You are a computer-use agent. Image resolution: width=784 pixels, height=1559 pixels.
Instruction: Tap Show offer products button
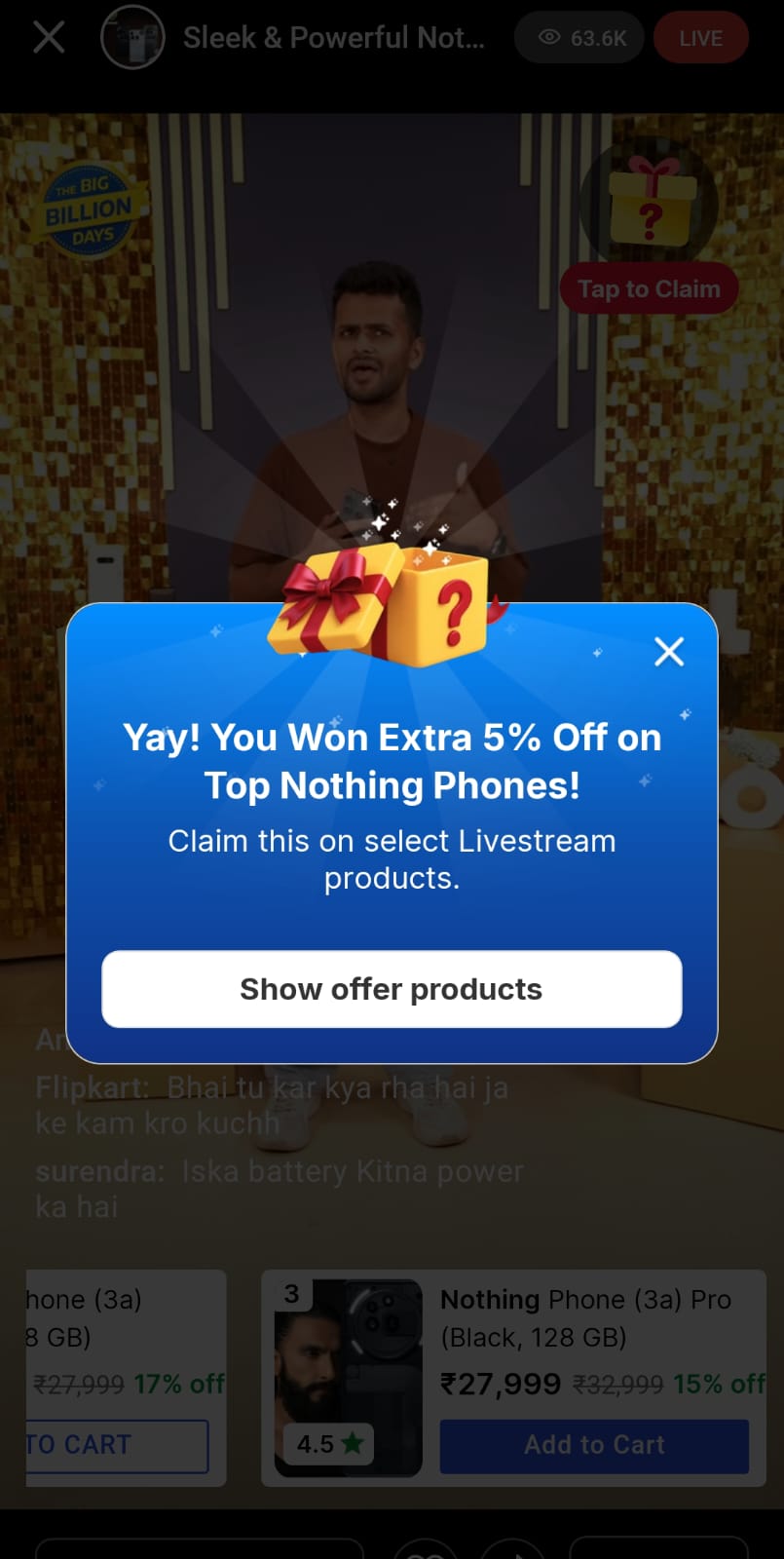(x=392, y=989)
